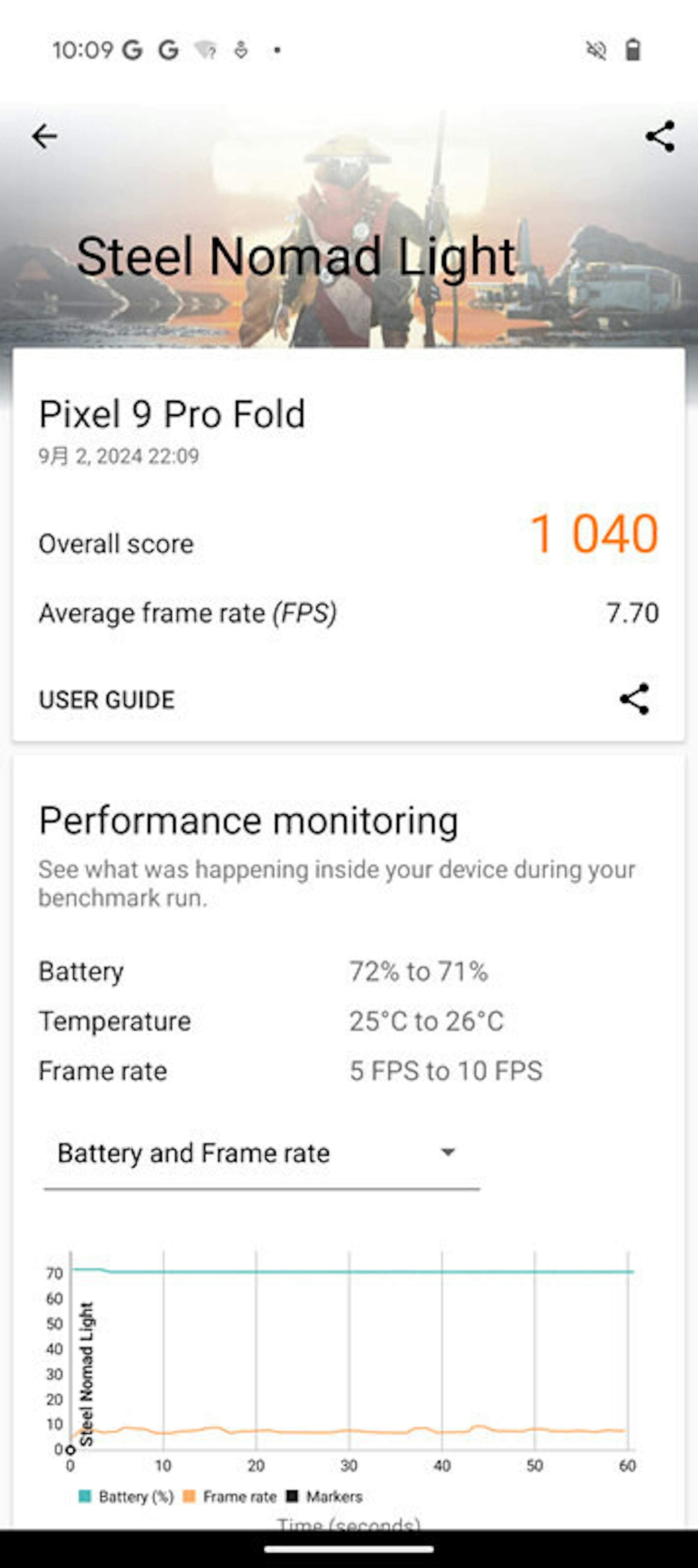Image resolution: width=698 pixels, height=1568 pixels.
Task: Open the USER GUIDE
Action: coord(107,699)
